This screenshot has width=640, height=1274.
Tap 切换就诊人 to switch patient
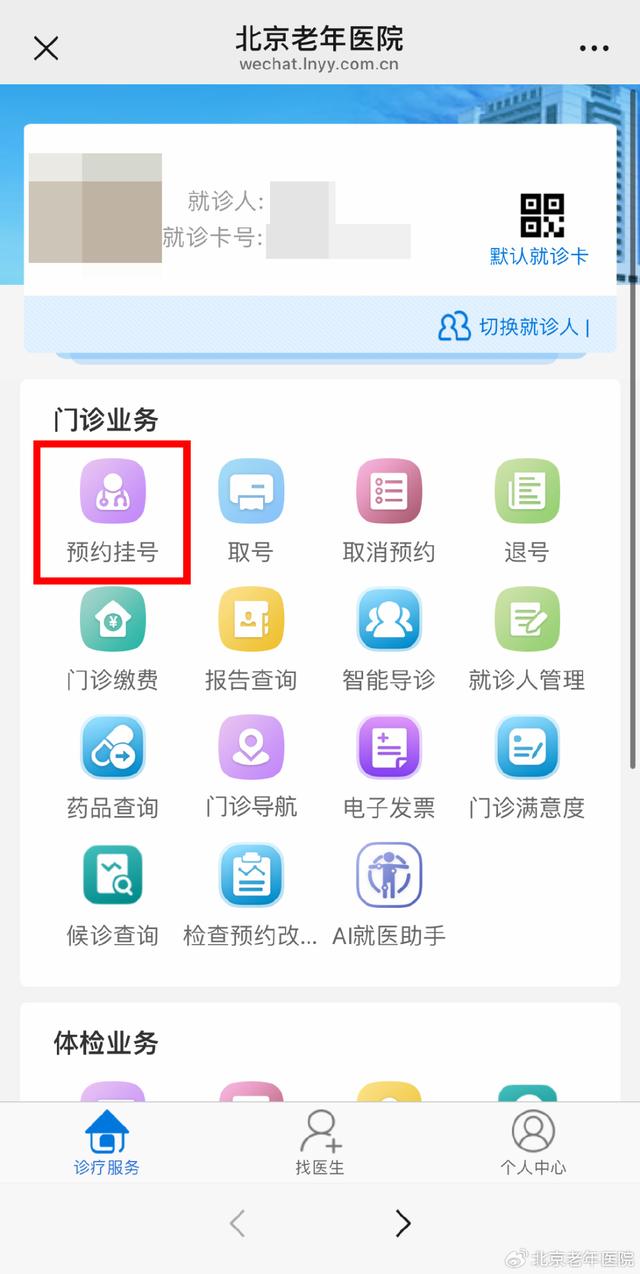coord(514,326)
